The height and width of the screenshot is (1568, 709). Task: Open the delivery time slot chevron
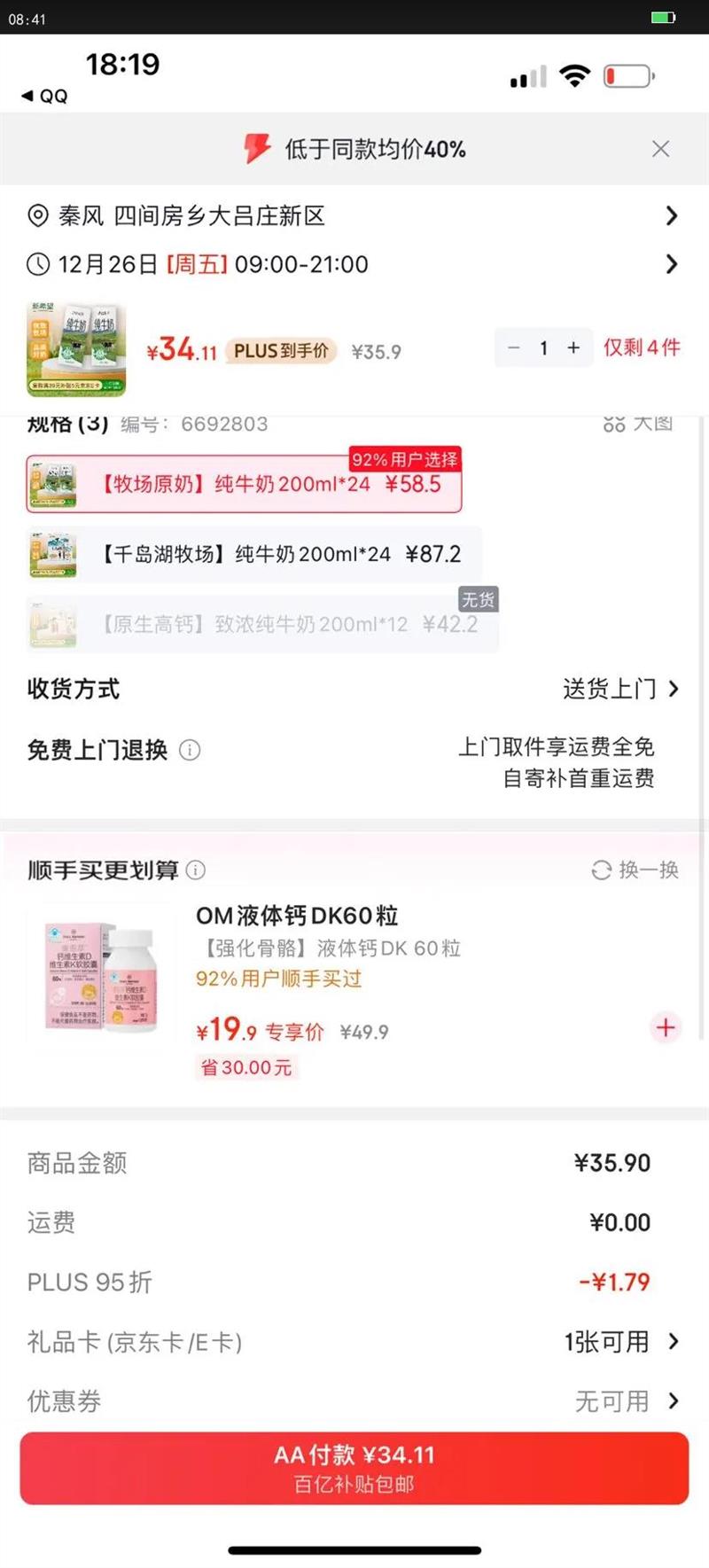(673, 263)
